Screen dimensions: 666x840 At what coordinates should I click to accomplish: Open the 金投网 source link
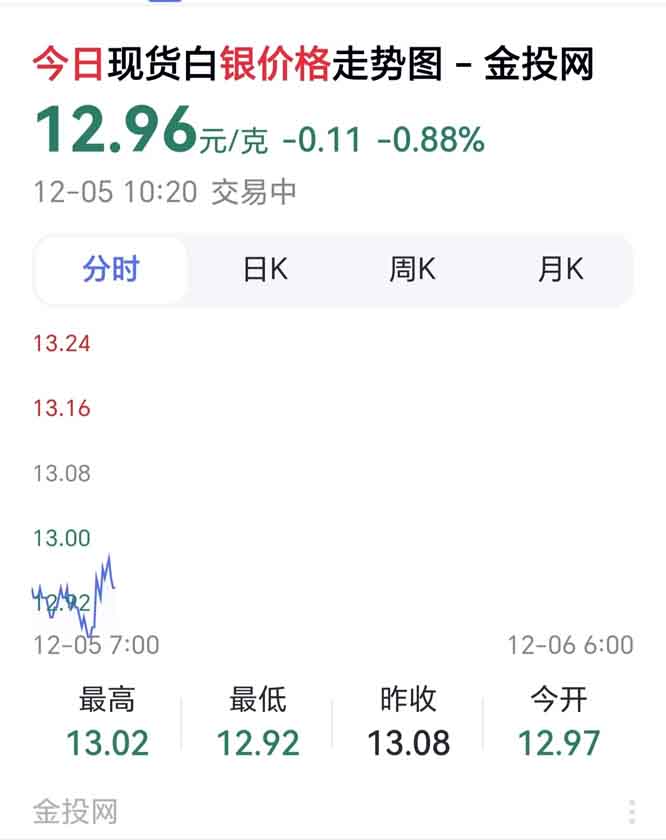(x=76, y=810)
